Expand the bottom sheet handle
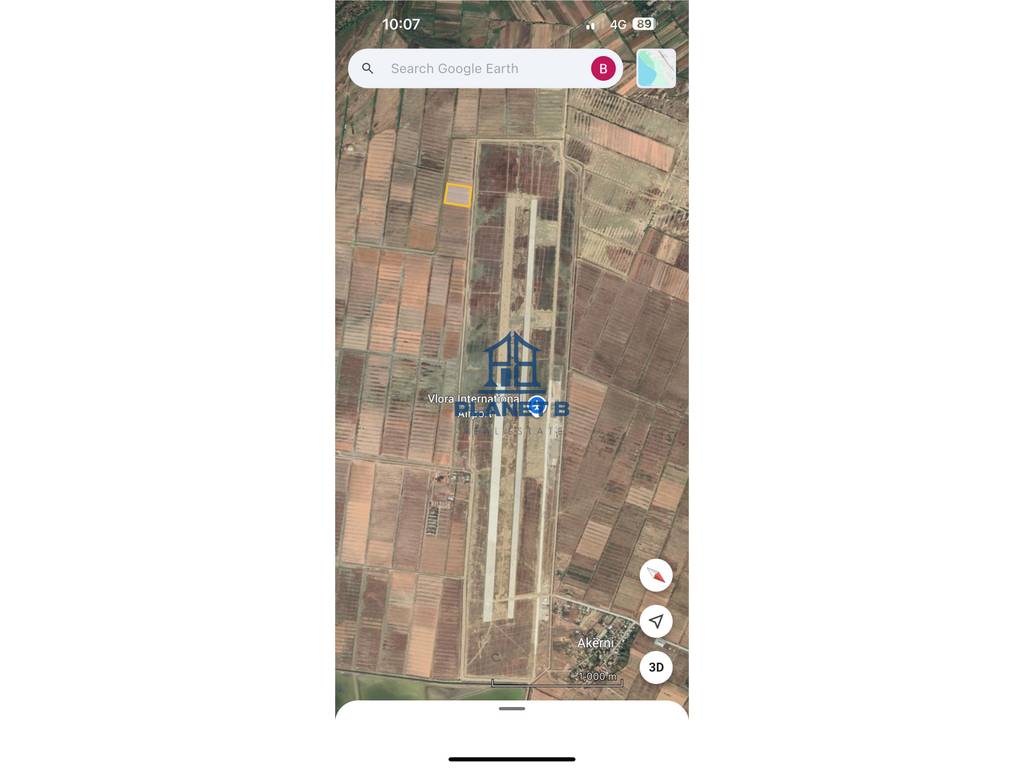Screen dimensions: 1024x768 [512, 709]
